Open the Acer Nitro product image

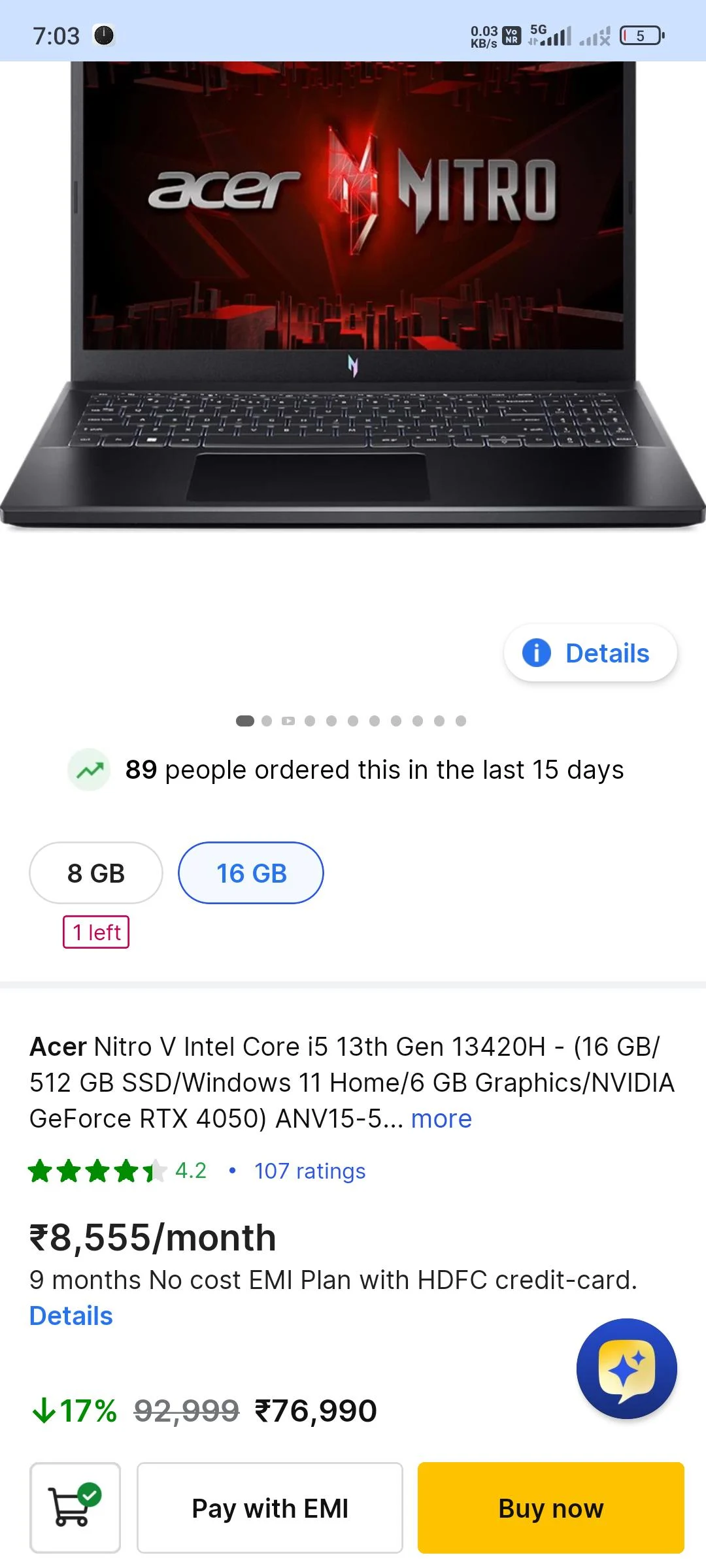353,294
